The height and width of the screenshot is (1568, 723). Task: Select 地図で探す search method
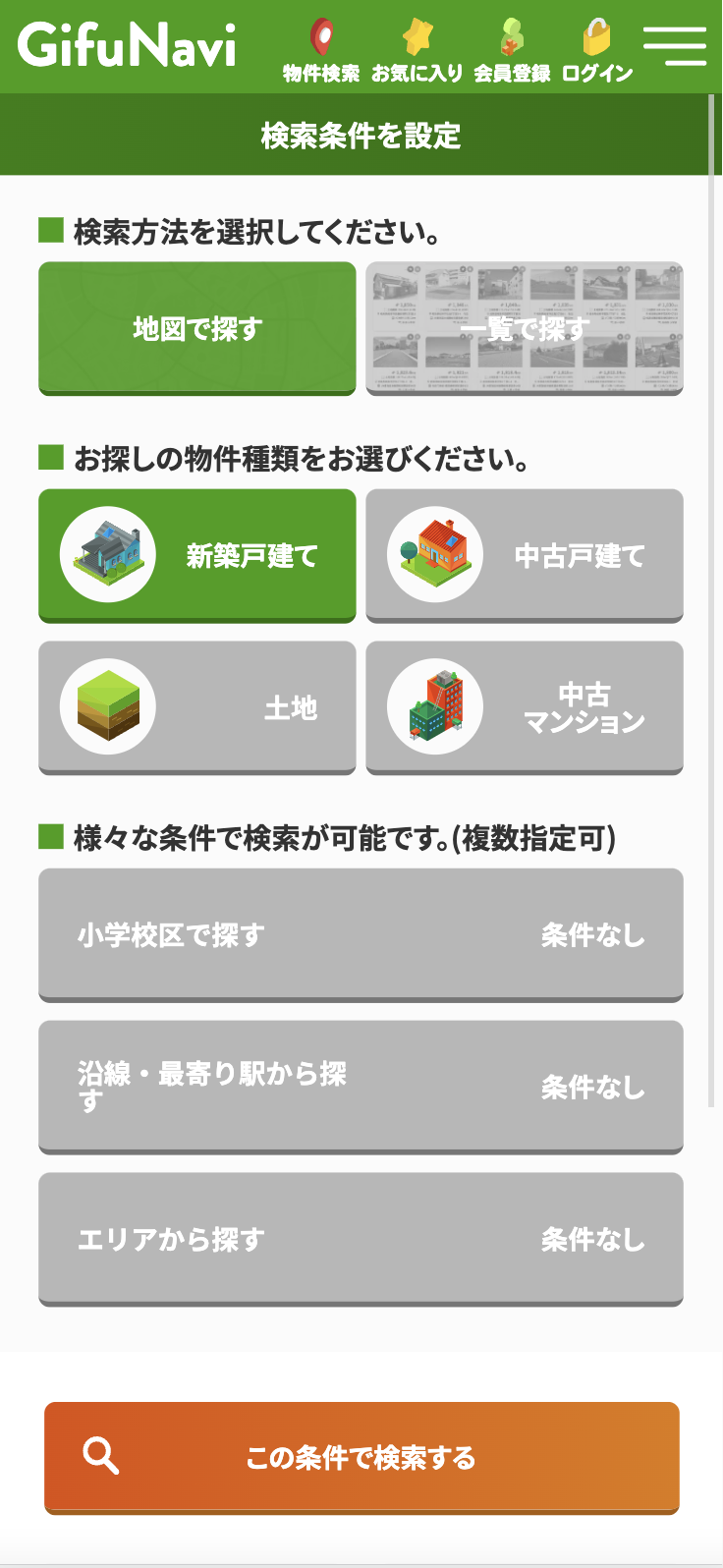[x=197, y=328]
